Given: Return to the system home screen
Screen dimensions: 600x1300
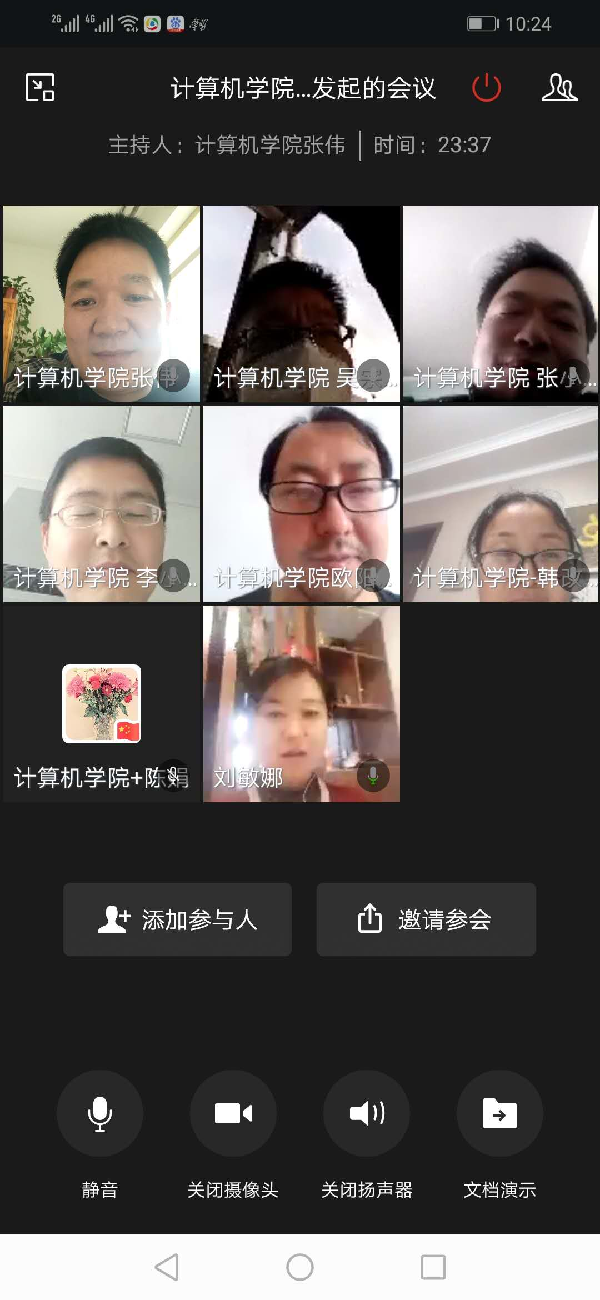Looking at the screenshot, I should click(300, 1267).
